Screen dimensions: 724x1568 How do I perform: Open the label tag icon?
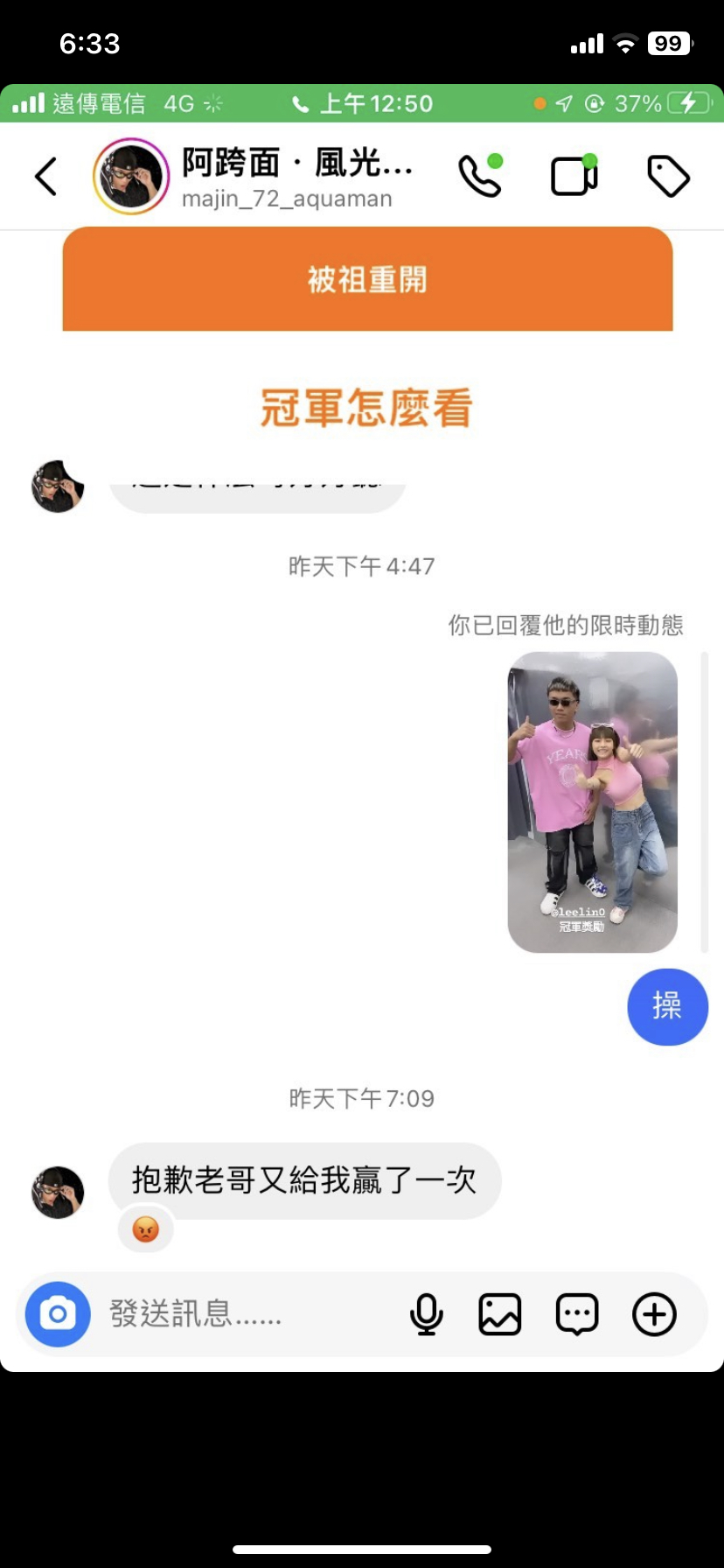tap(668, 177)
